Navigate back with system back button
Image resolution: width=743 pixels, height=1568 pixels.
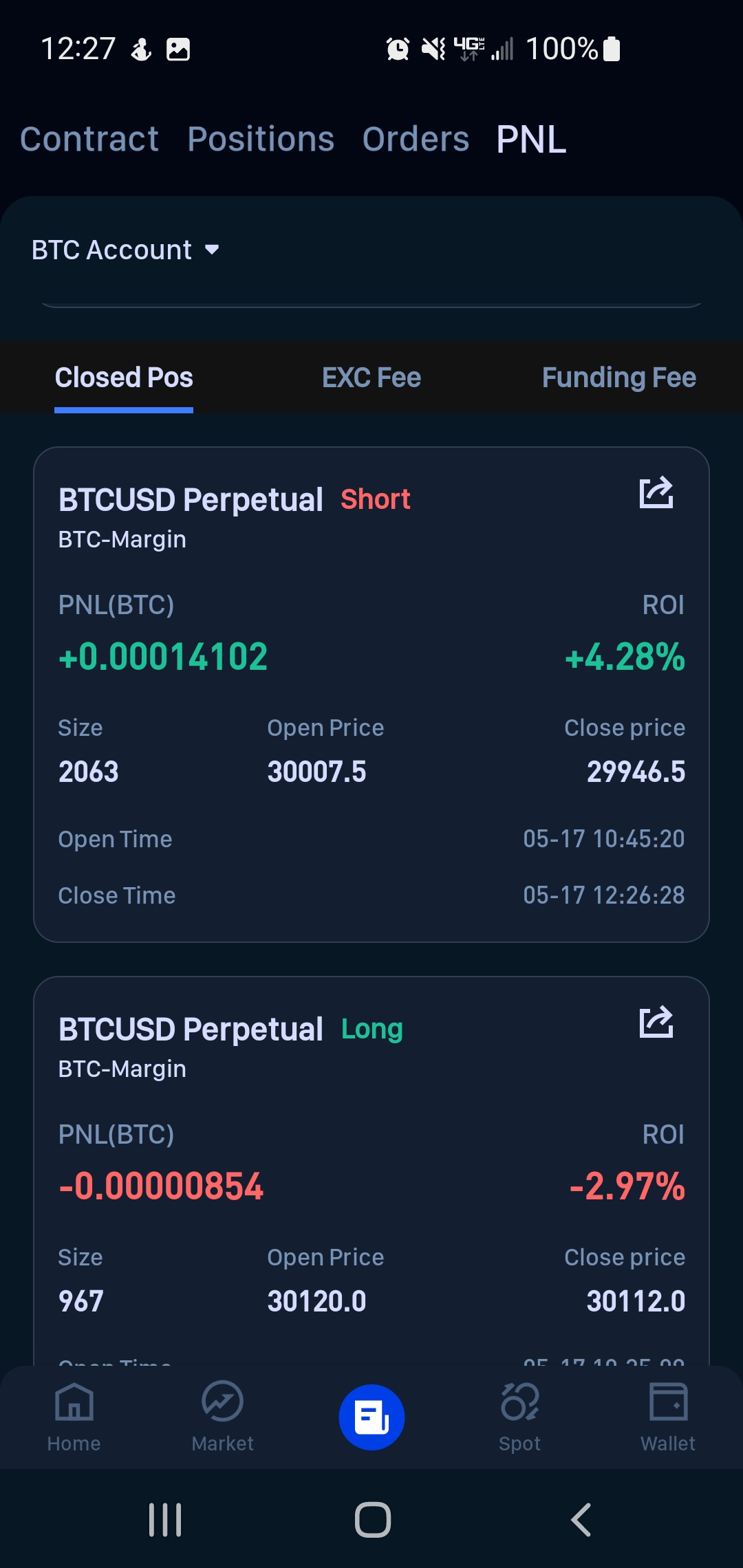click(x=581, y=1520)
